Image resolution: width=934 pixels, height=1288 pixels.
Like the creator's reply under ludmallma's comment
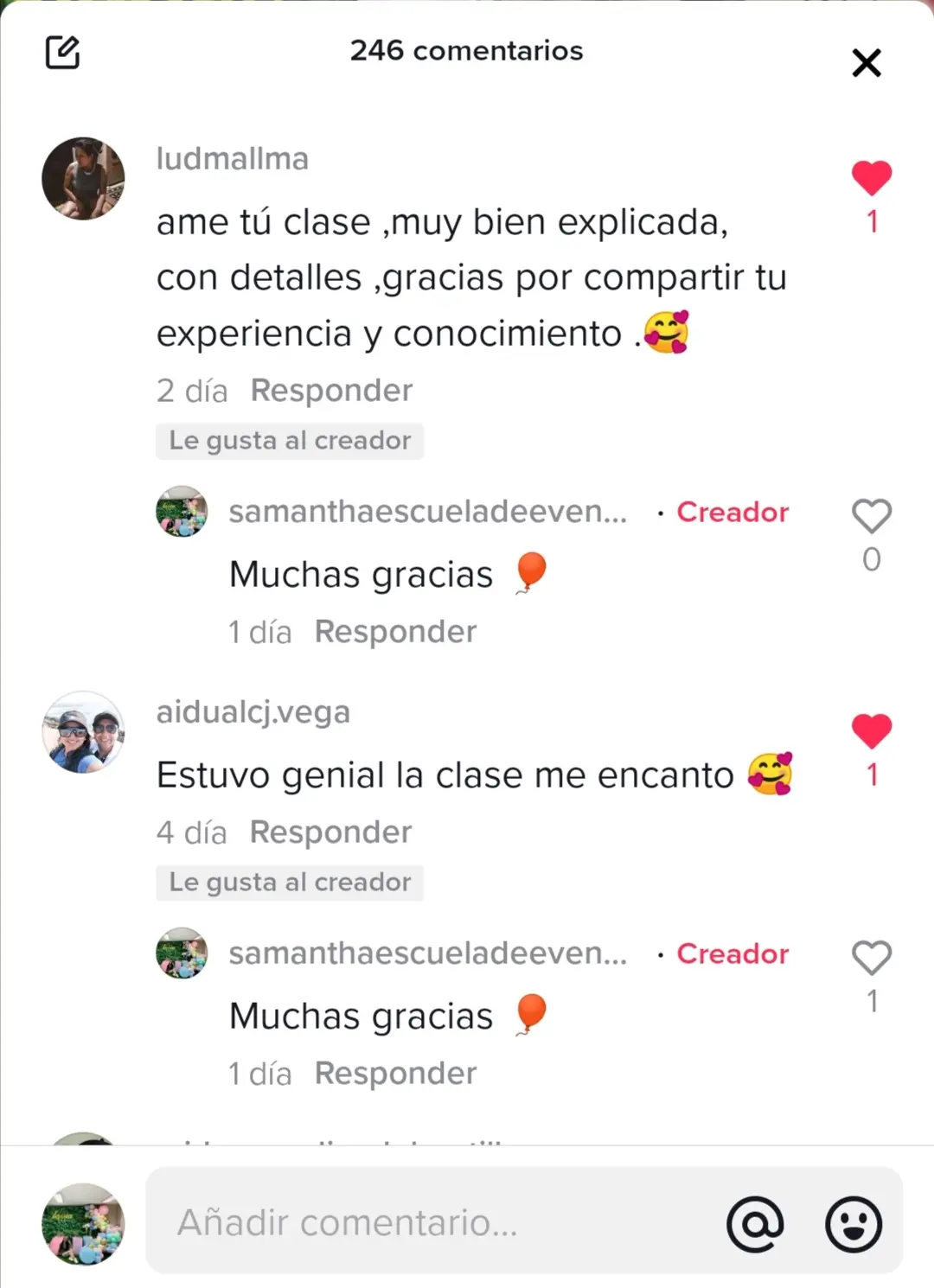click(871, 517)
